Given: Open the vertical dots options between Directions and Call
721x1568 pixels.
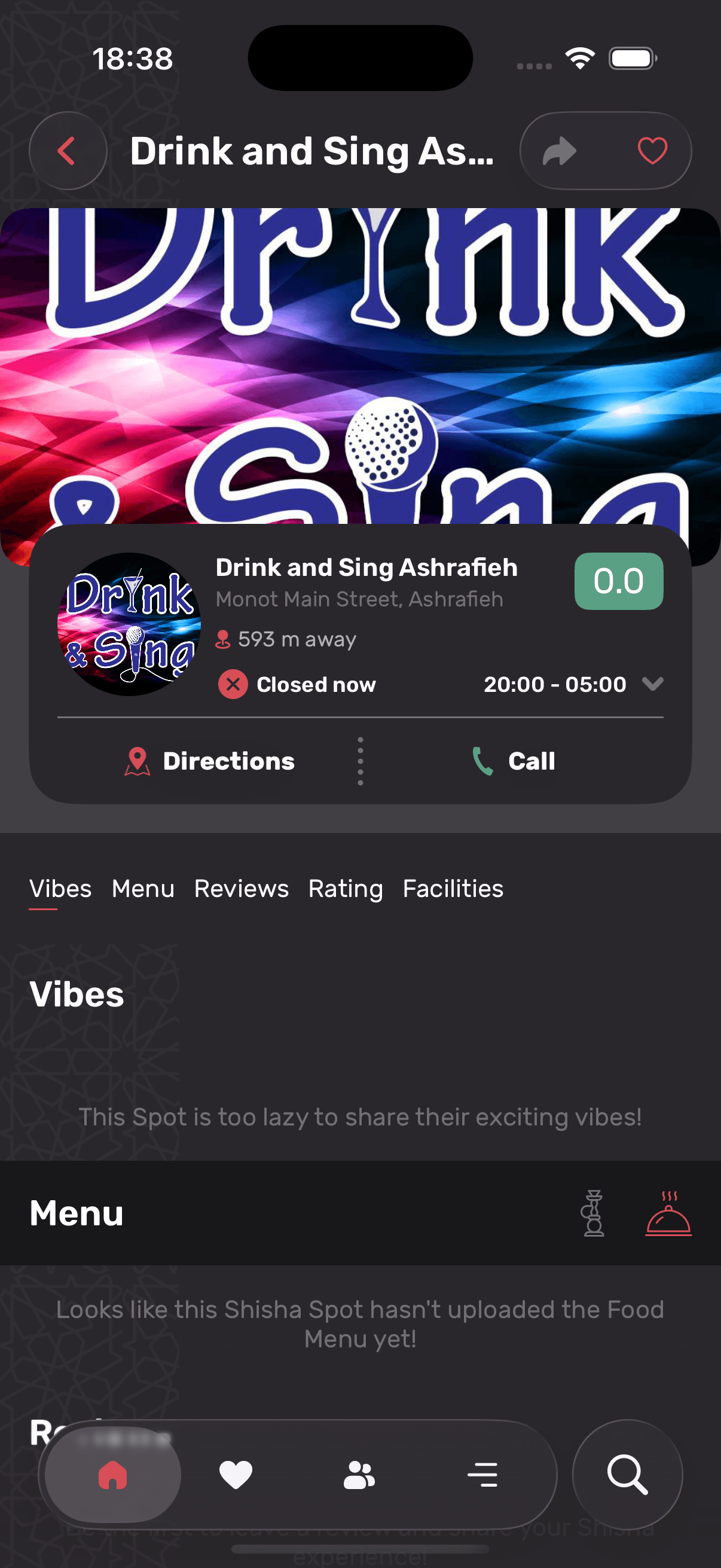Looking at the screenshot, I should [x=360, y=761].
